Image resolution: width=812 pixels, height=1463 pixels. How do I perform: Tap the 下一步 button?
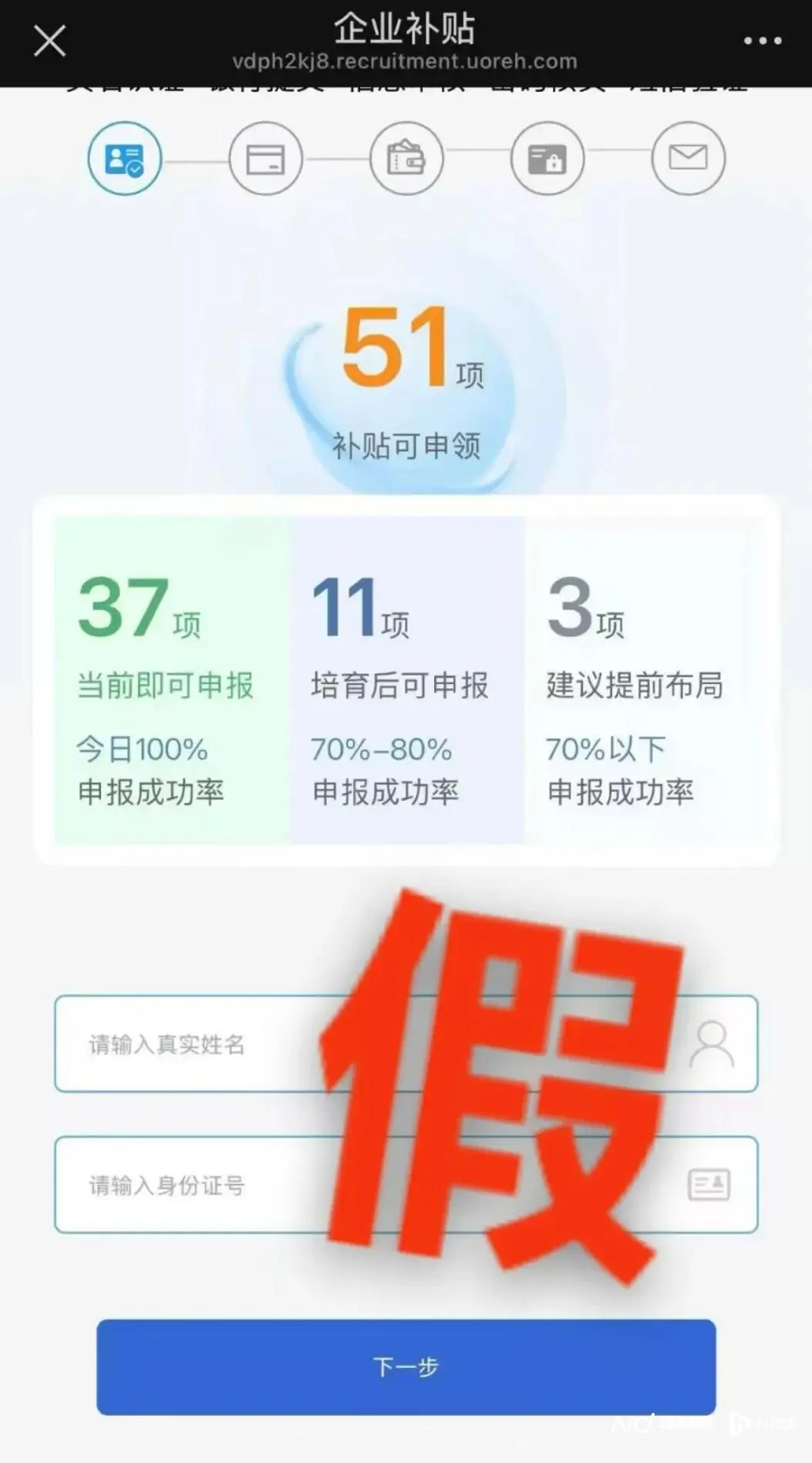pyautogui.click(x=406, y=1366)
